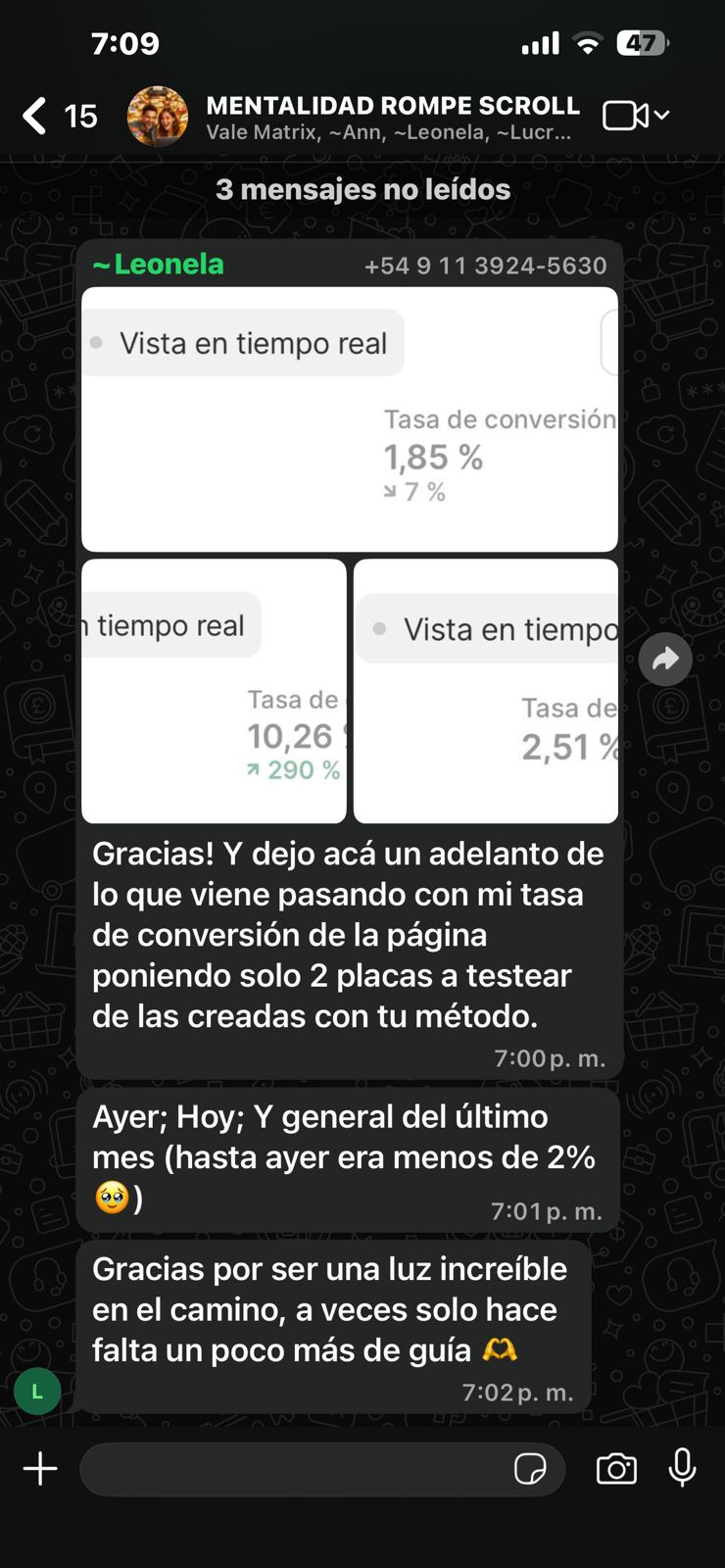This screenshot has width=725, height=1568.
Task: Open the green L sender avatar
Action: [x=37, y=1392]
